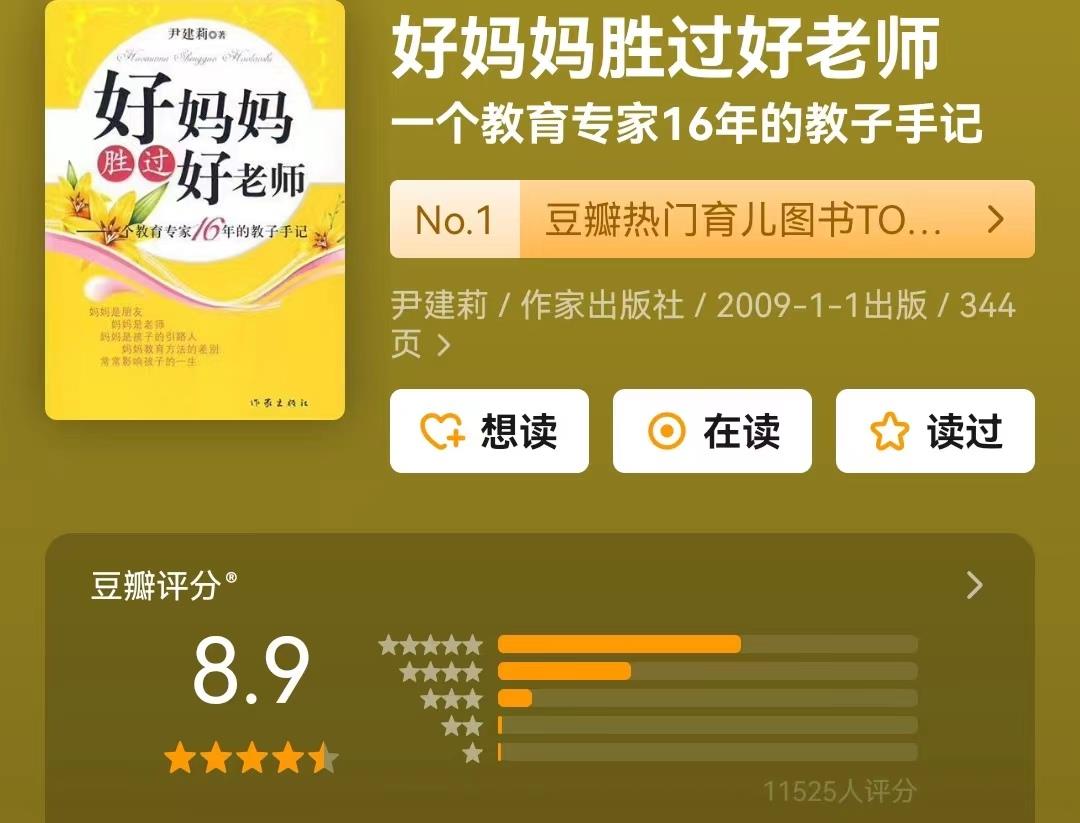Open the 豆瓣评分 rating details
The width and height of the screenshot is (1080, 823).
click(974, 586)
